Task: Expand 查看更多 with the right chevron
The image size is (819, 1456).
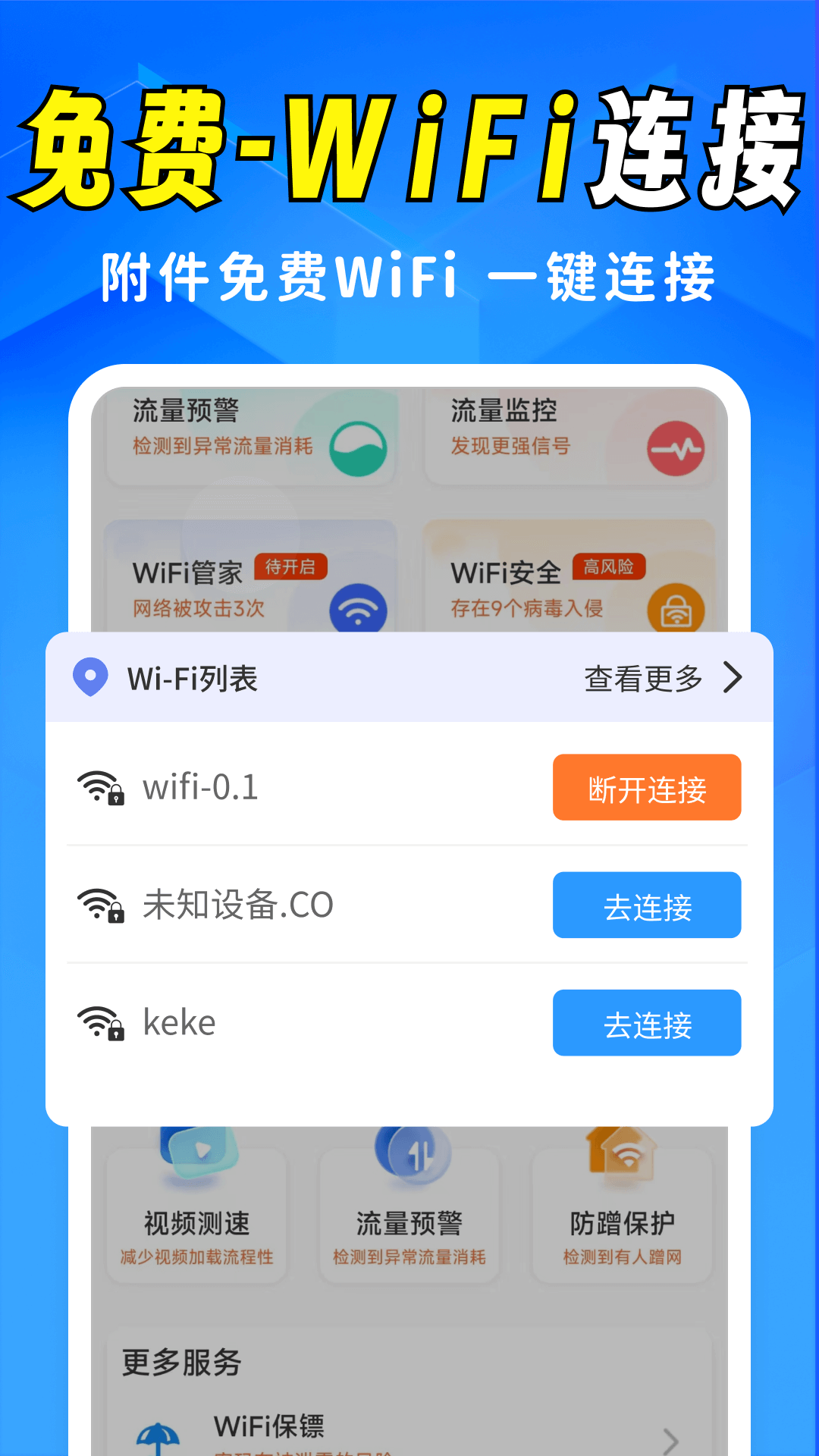Action: 730,679
